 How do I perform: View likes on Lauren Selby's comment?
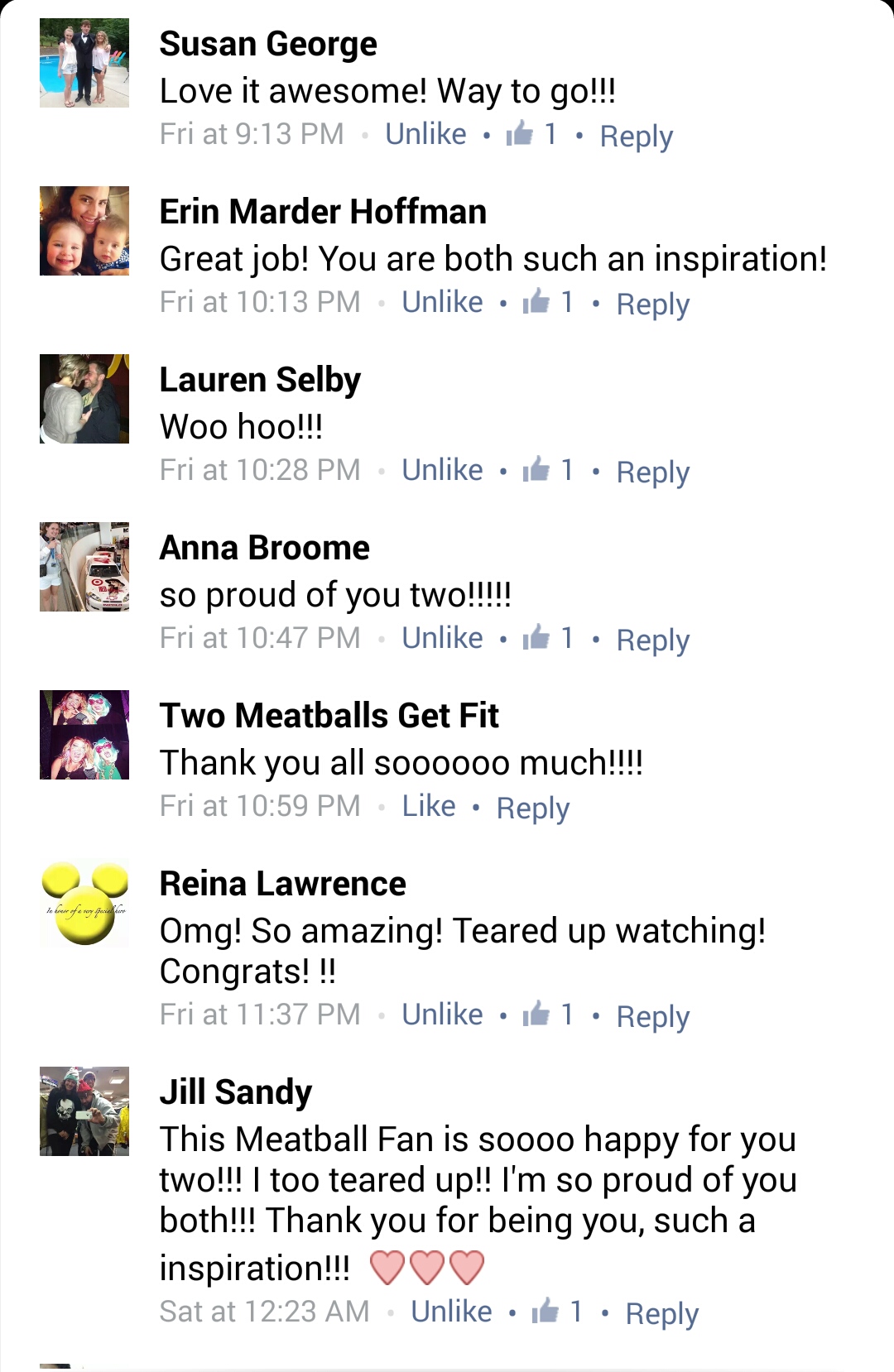coord(548,470)
